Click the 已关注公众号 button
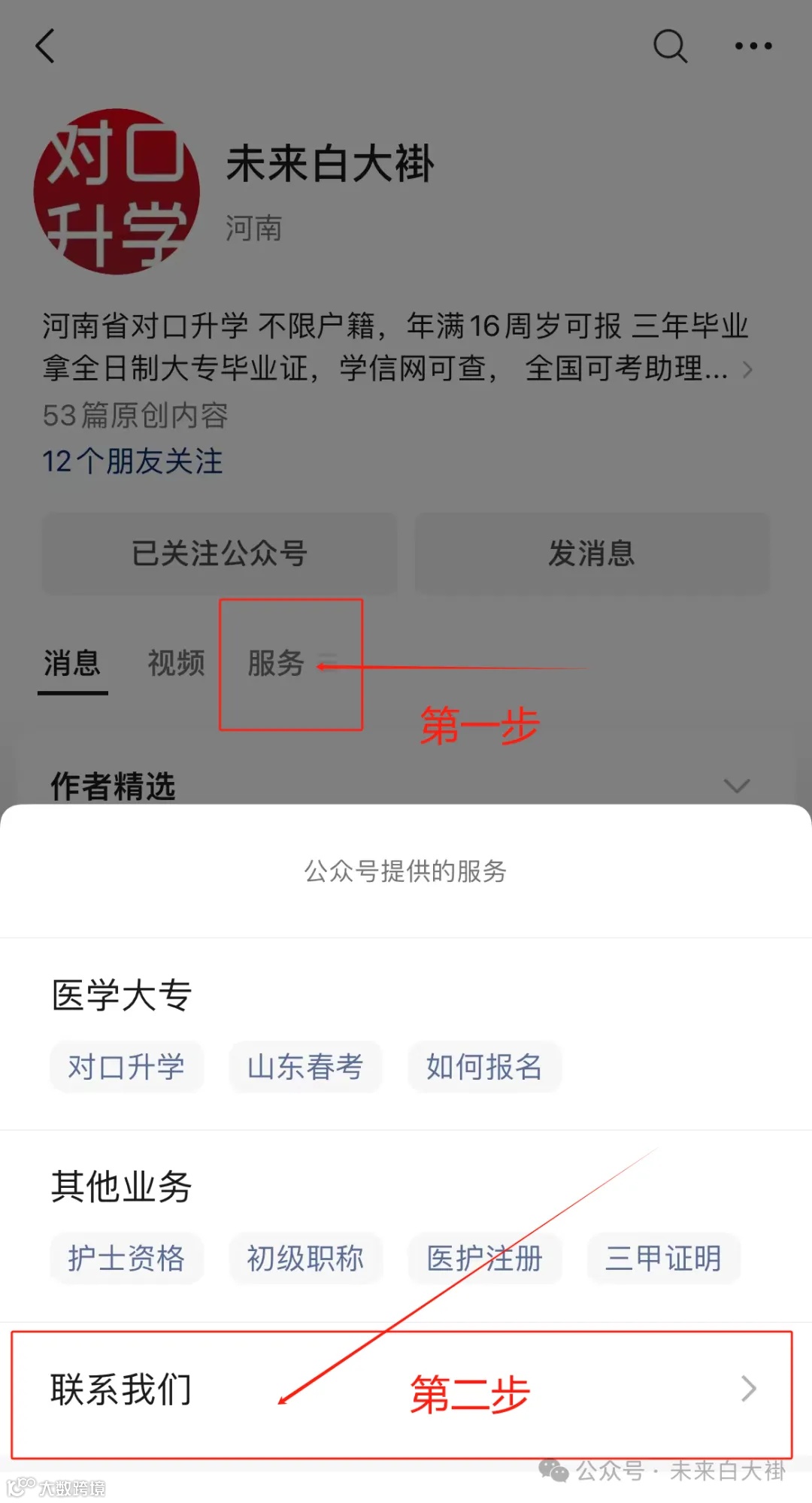 219,553
